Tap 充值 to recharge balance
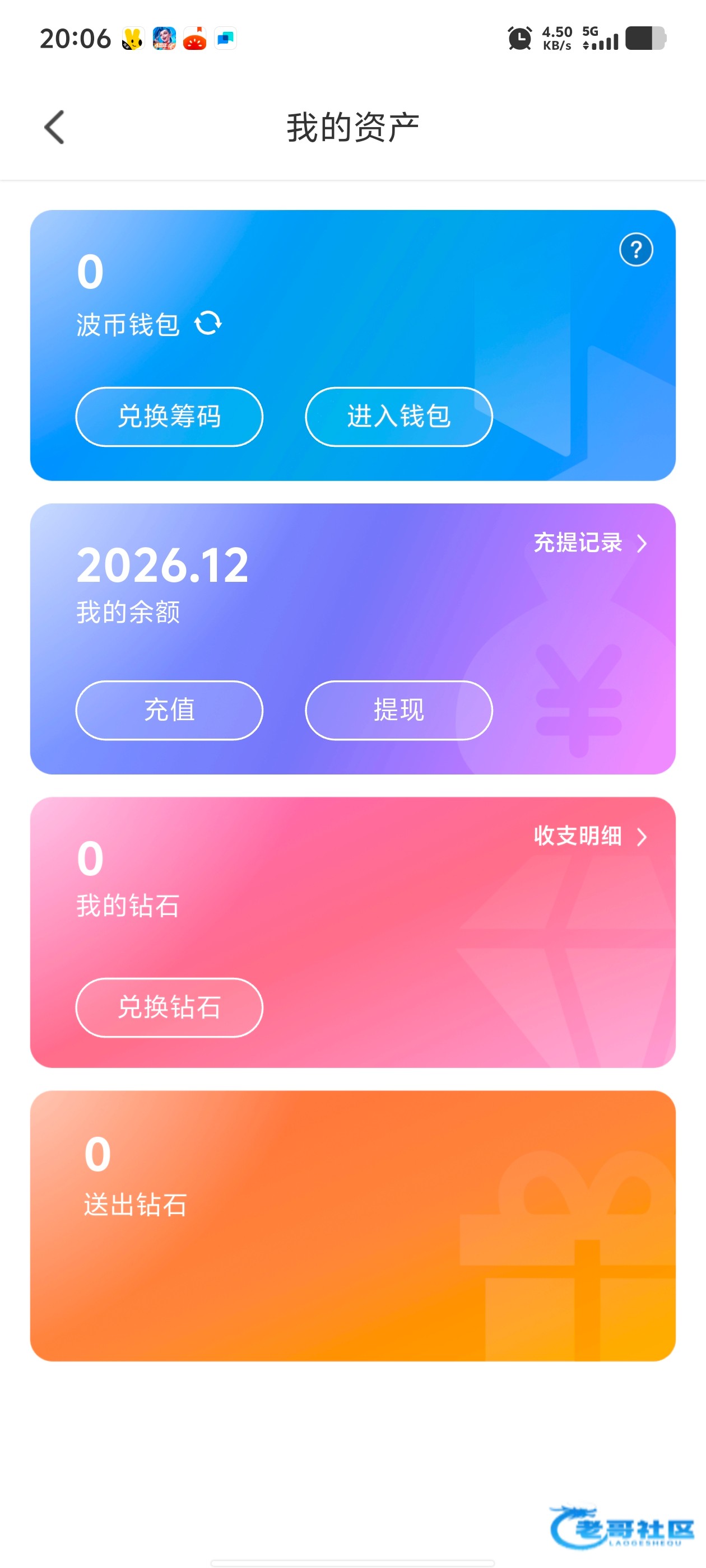706x1568 pixels. (x=169, y=710)
